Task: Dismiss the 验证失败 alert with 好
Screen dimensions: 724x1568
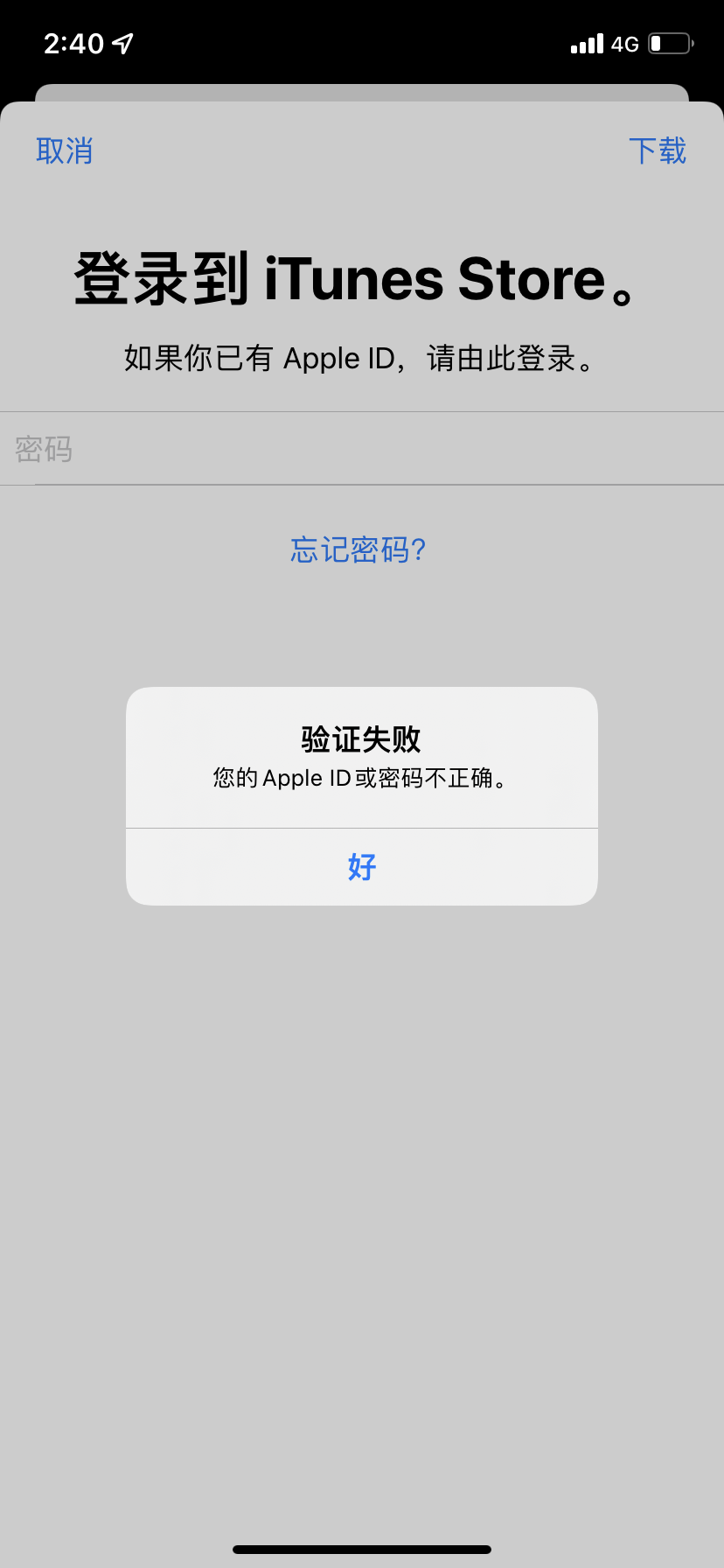Action: click(361, 866)
